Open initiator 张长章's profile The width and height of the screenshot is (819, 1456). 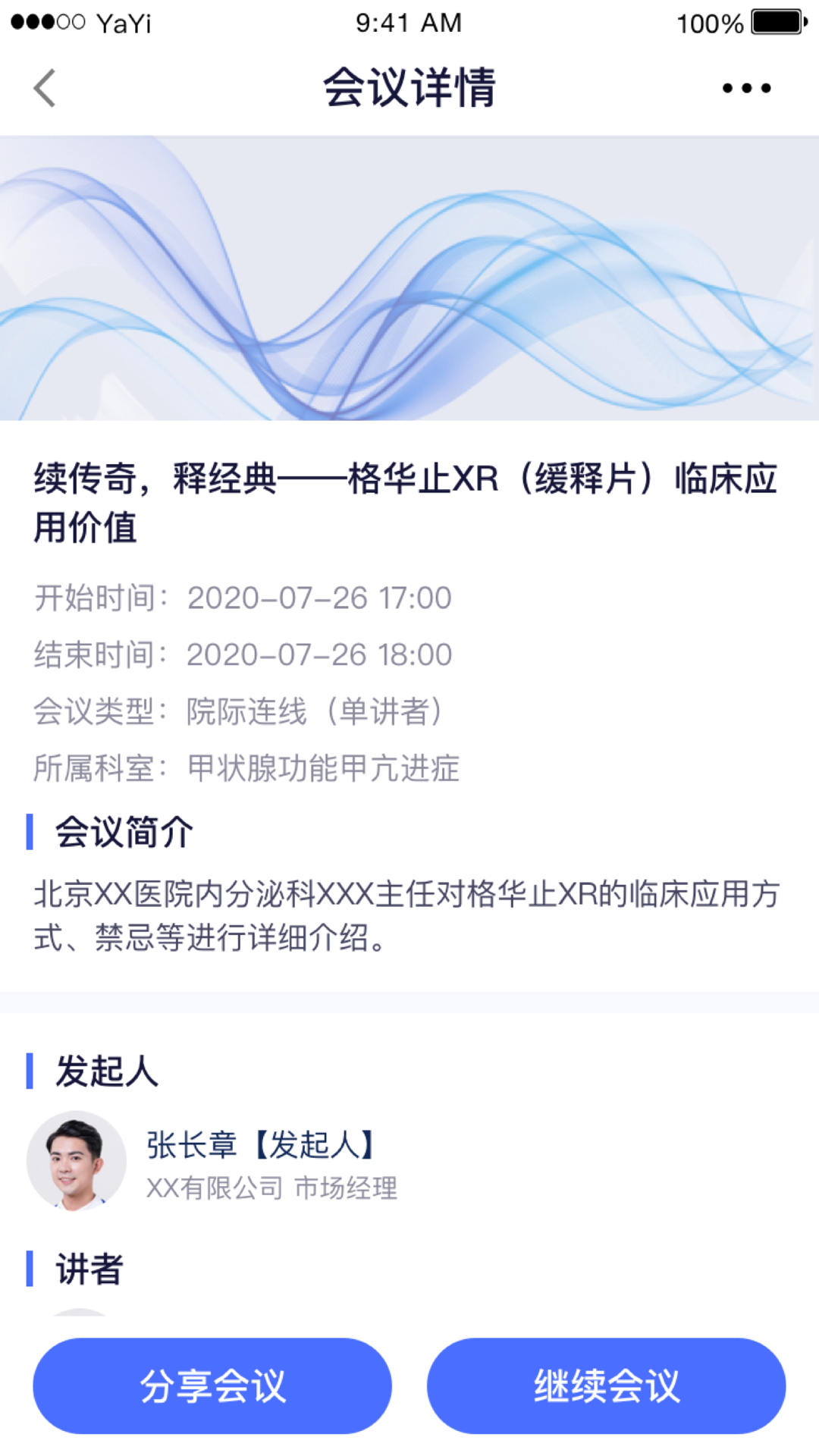212,1161
